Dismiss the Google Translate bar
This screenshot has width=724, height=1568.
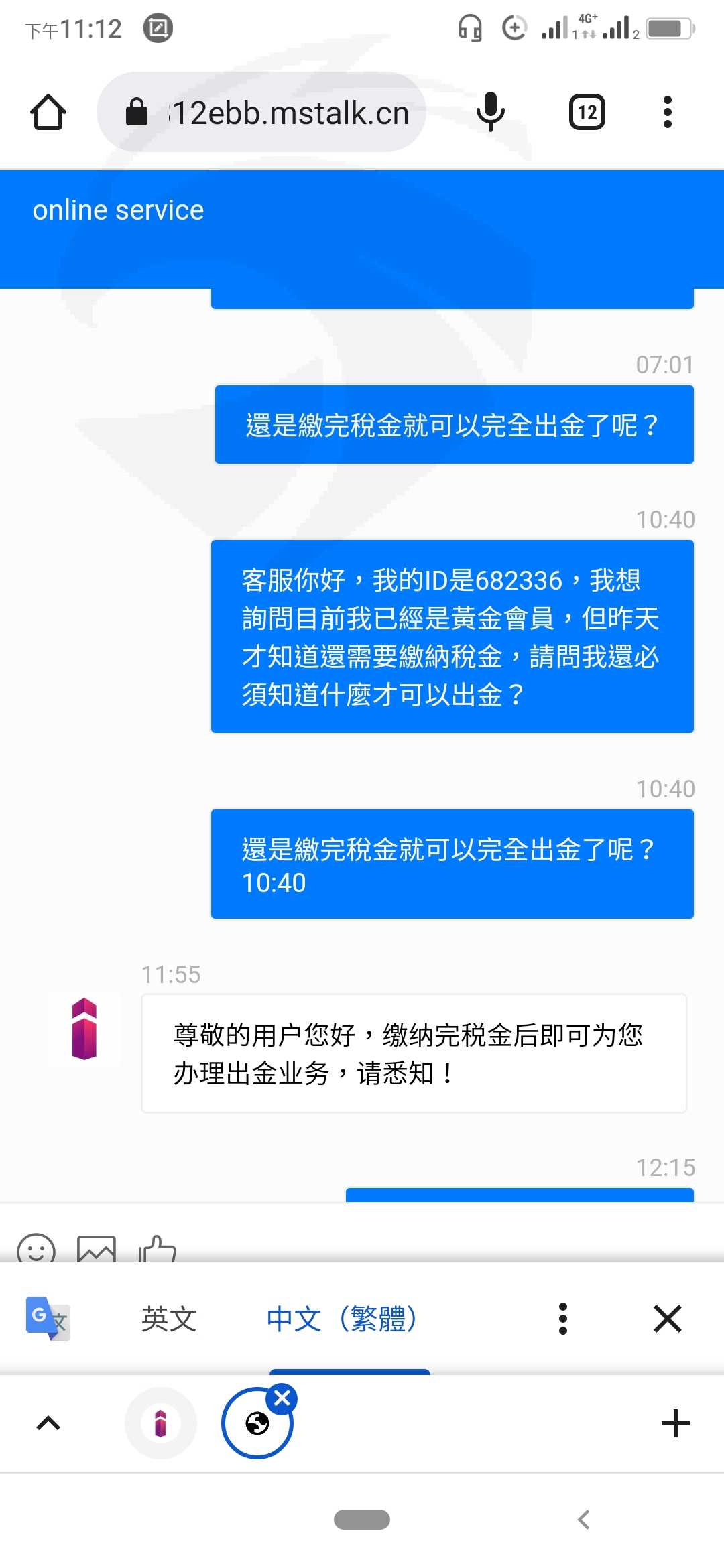(668, 1319)
